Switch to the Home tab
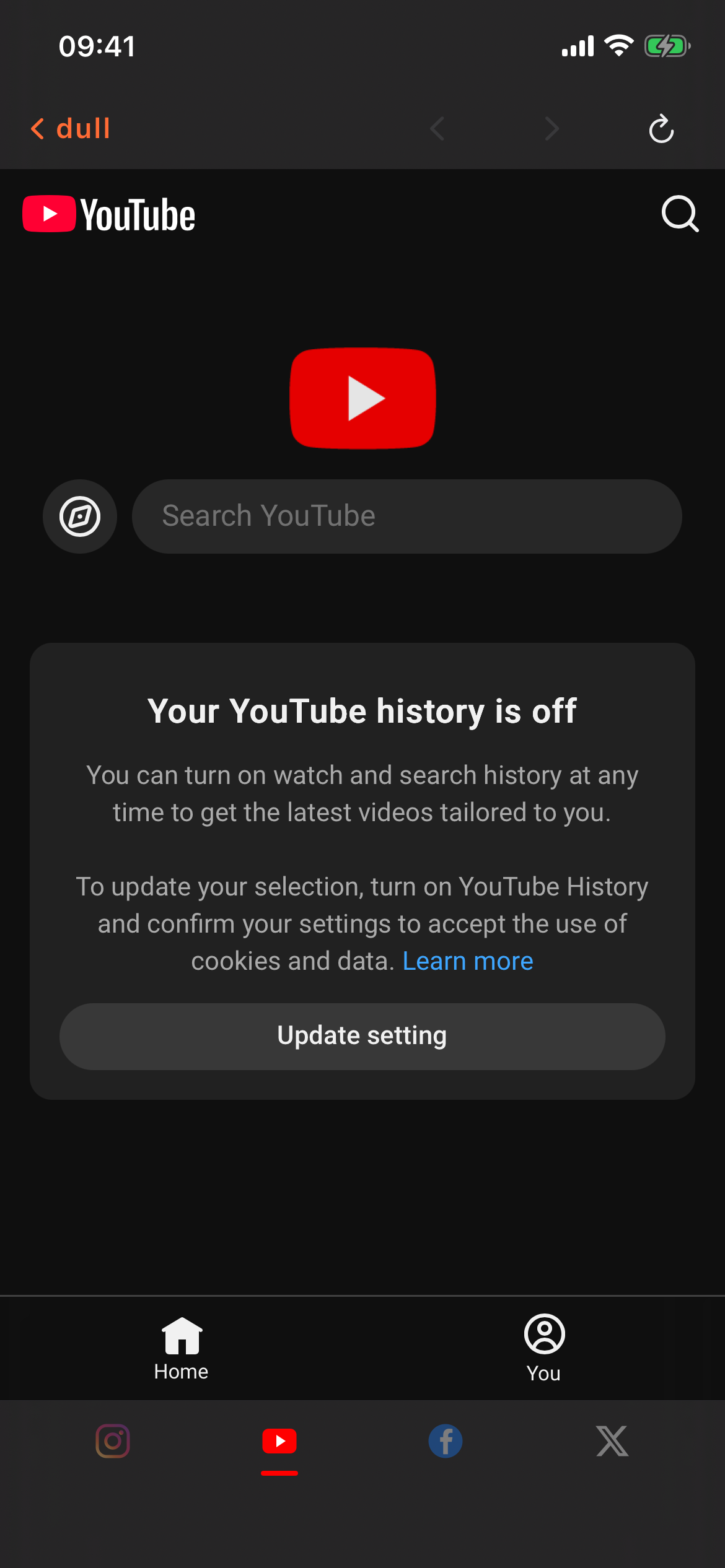Screen dimensions: 725x1568 point(180,1347)
